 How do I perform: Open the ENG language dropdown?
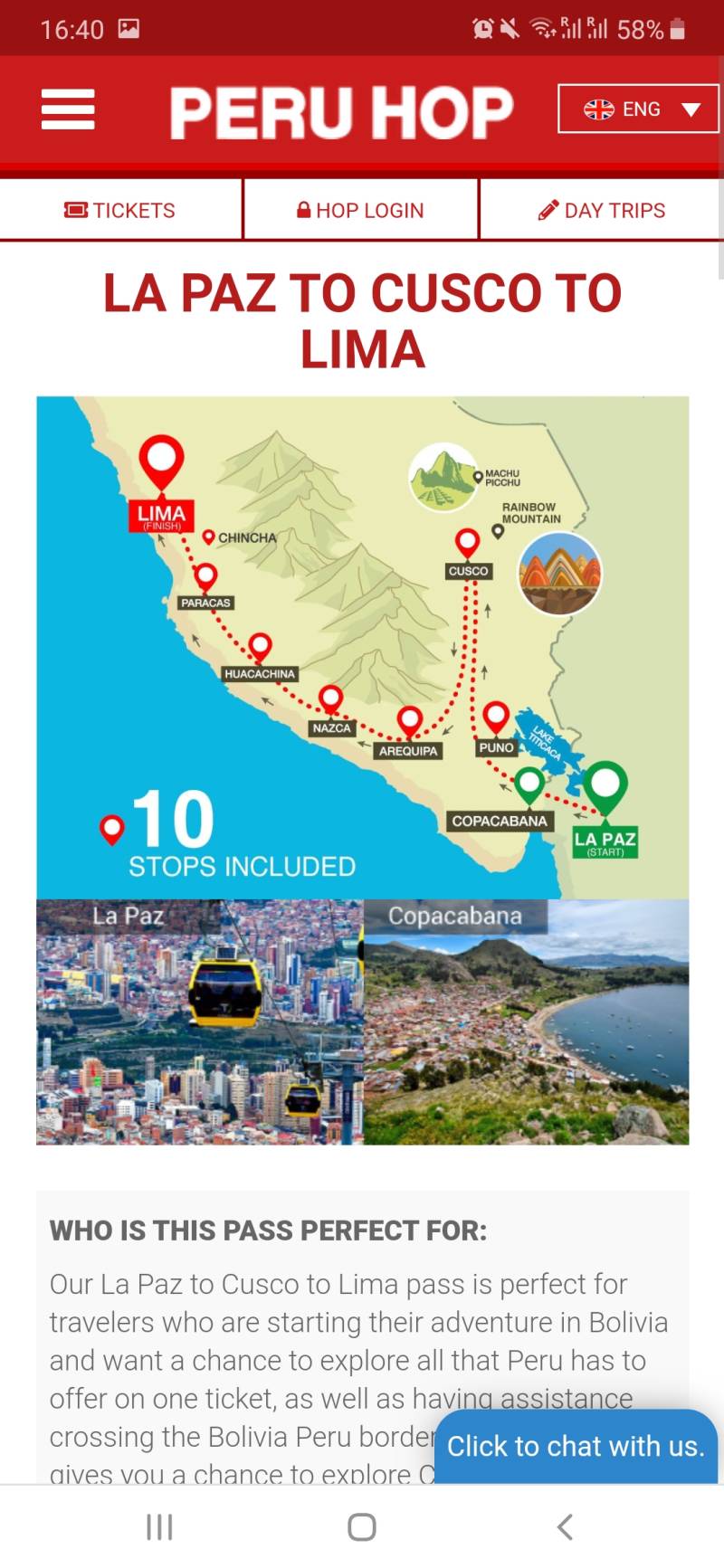point(638,109)
